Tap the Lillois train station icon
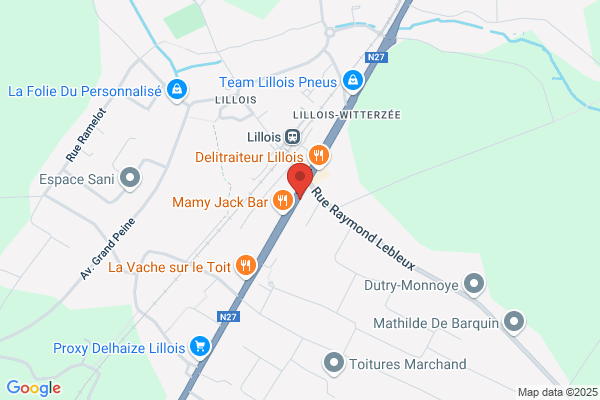The height and width of the screenshot is (400, 600). point(293,137)
